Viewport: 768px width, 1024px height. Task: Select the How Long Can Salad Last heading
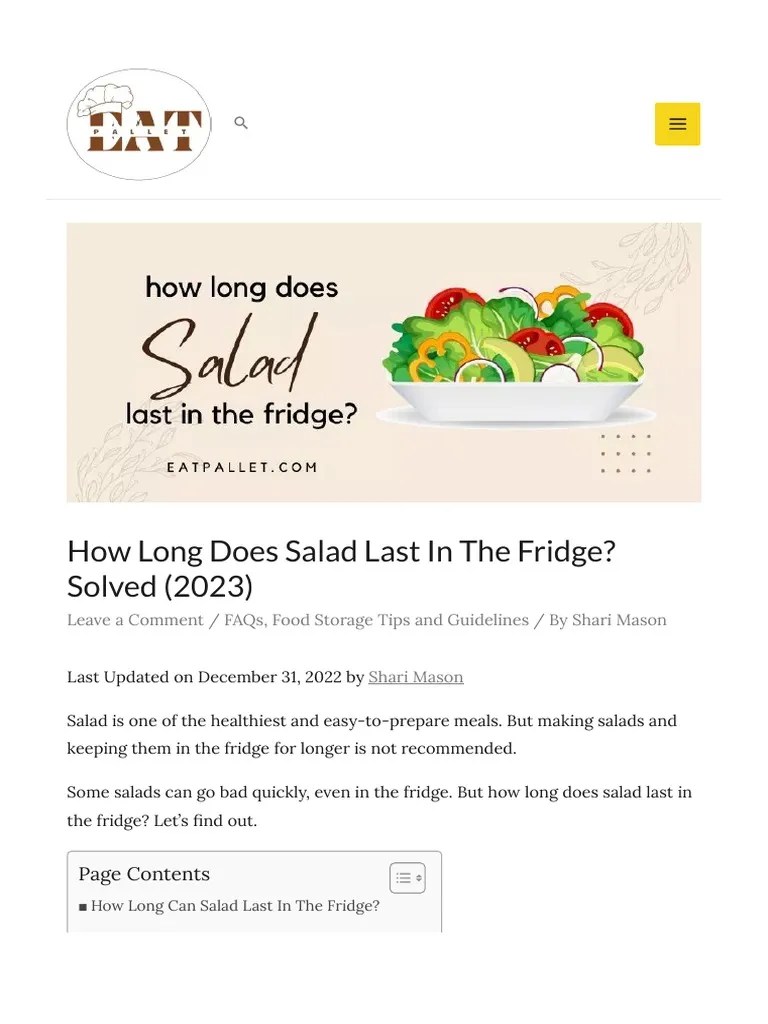pos(234,905)
